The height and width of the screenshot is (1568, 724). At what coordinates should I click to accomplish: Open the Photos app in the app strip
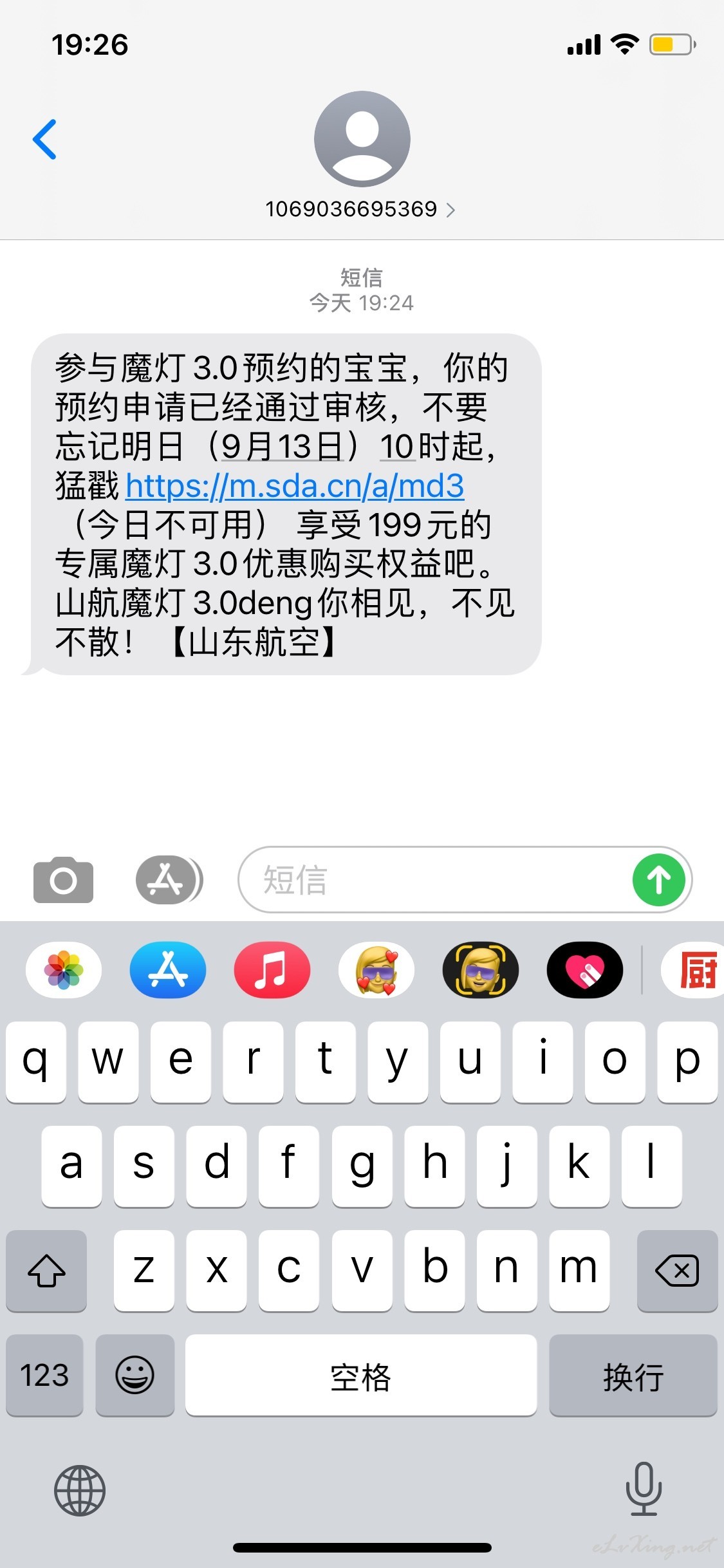[64, 970]
